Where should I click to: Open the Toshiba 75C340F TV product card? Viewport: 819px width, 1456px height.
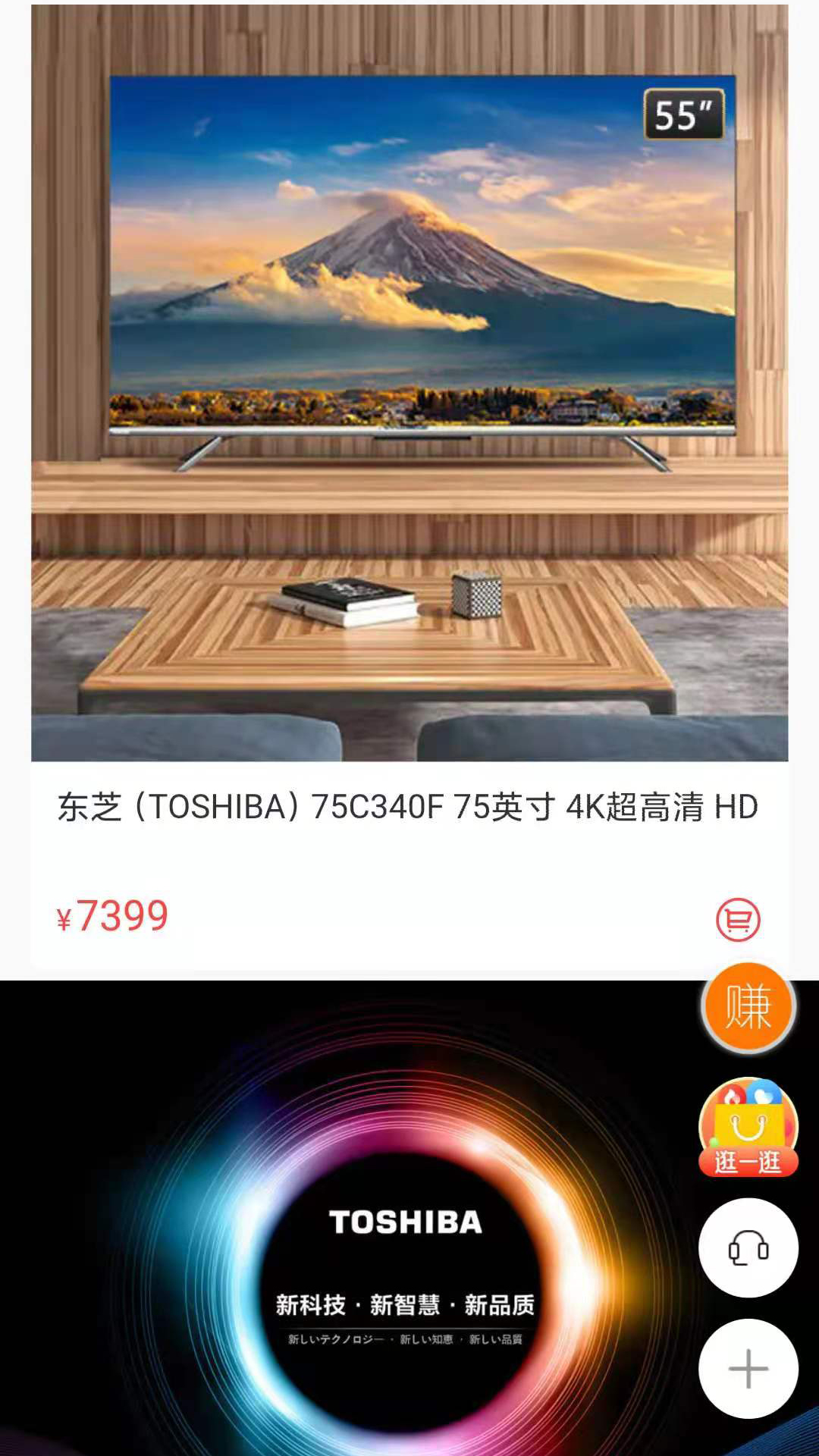pyautogui.click(x=409, y=806)
